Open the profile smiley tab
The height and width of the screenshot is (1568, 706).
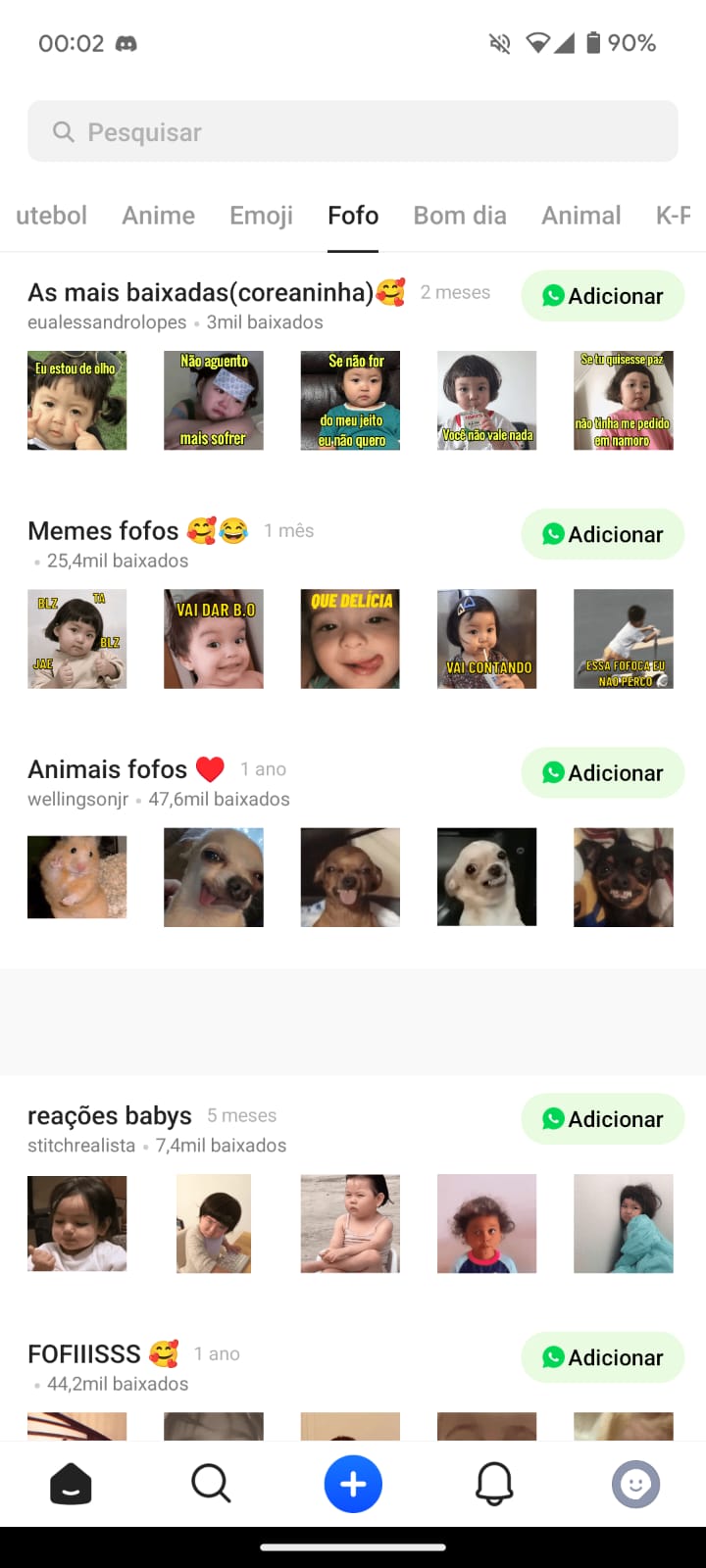click(x=635, y=1485)
